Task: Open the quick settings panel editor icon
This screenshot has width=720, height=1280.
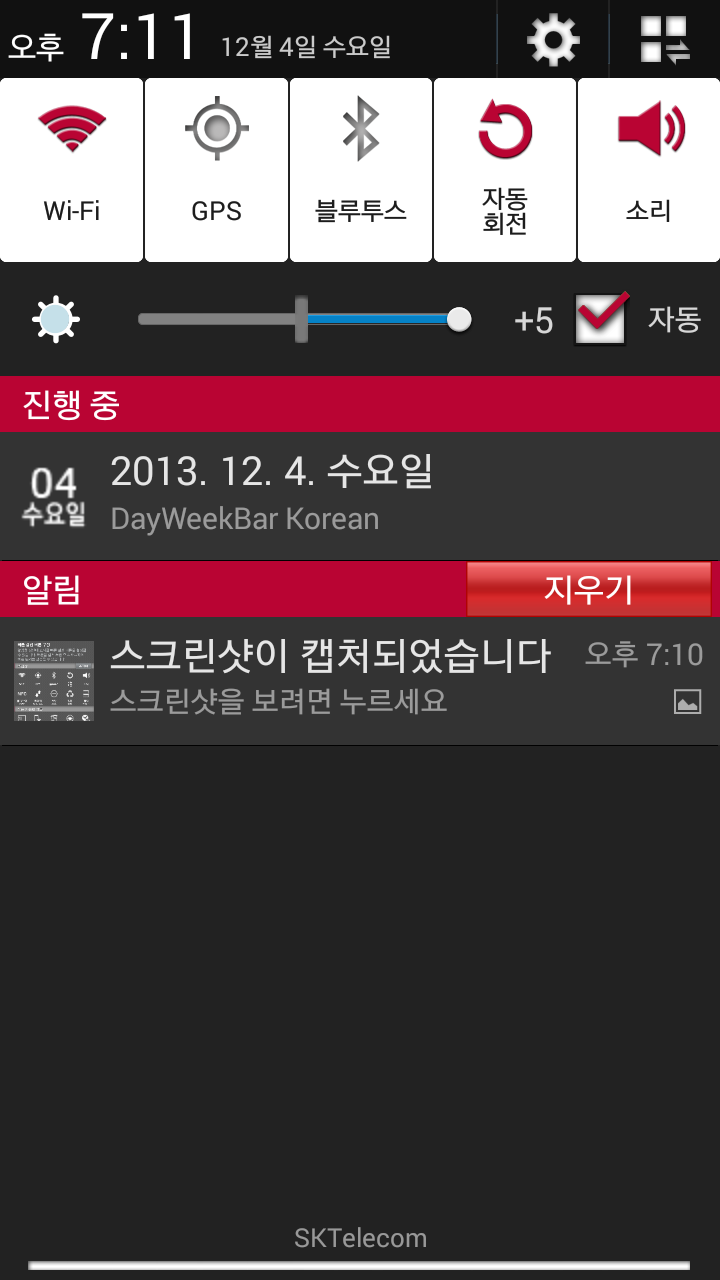Action: [x=665, y=40]
